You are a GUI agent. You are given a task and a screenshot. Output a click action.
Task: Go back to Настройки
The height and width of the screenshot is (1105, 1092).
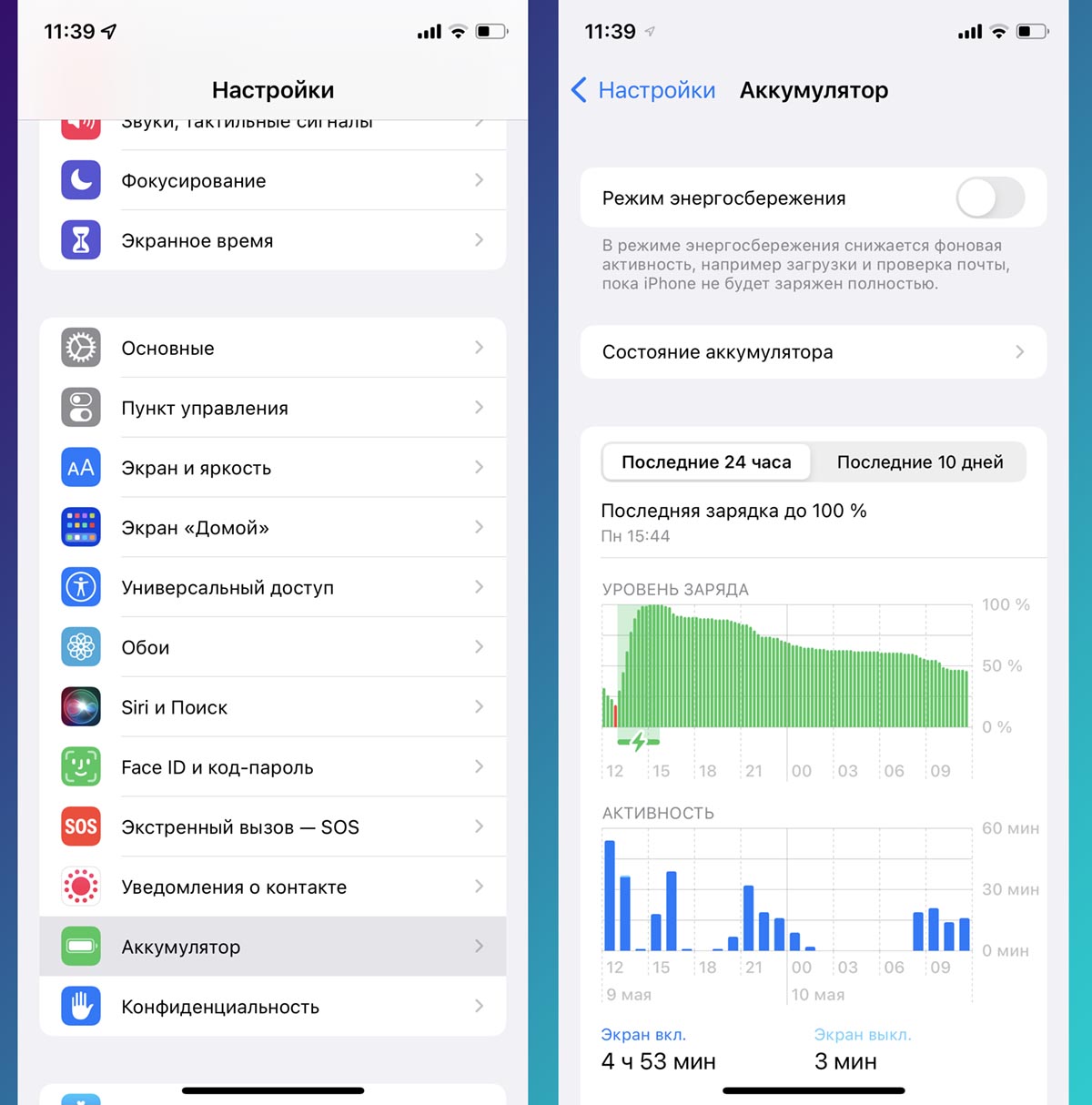[x=642, y=90]
